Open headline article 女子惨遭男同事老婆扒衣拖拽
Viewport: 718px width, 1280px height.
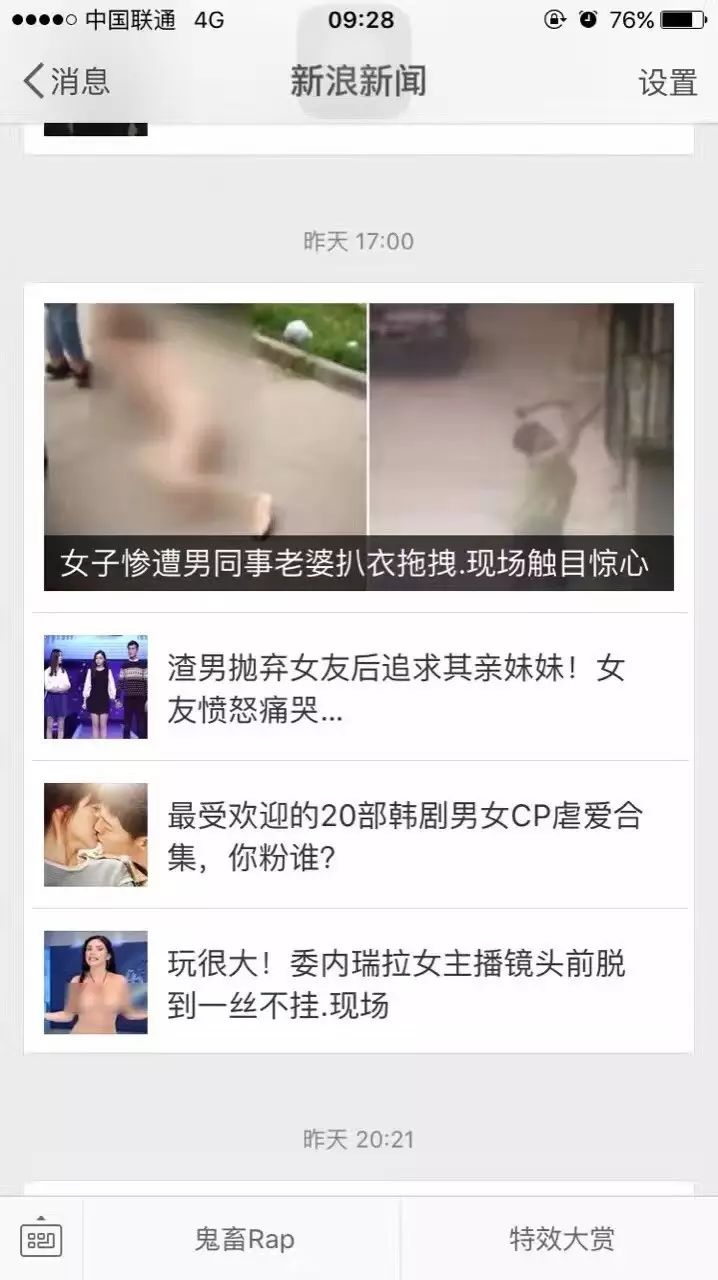click(358, 447)
